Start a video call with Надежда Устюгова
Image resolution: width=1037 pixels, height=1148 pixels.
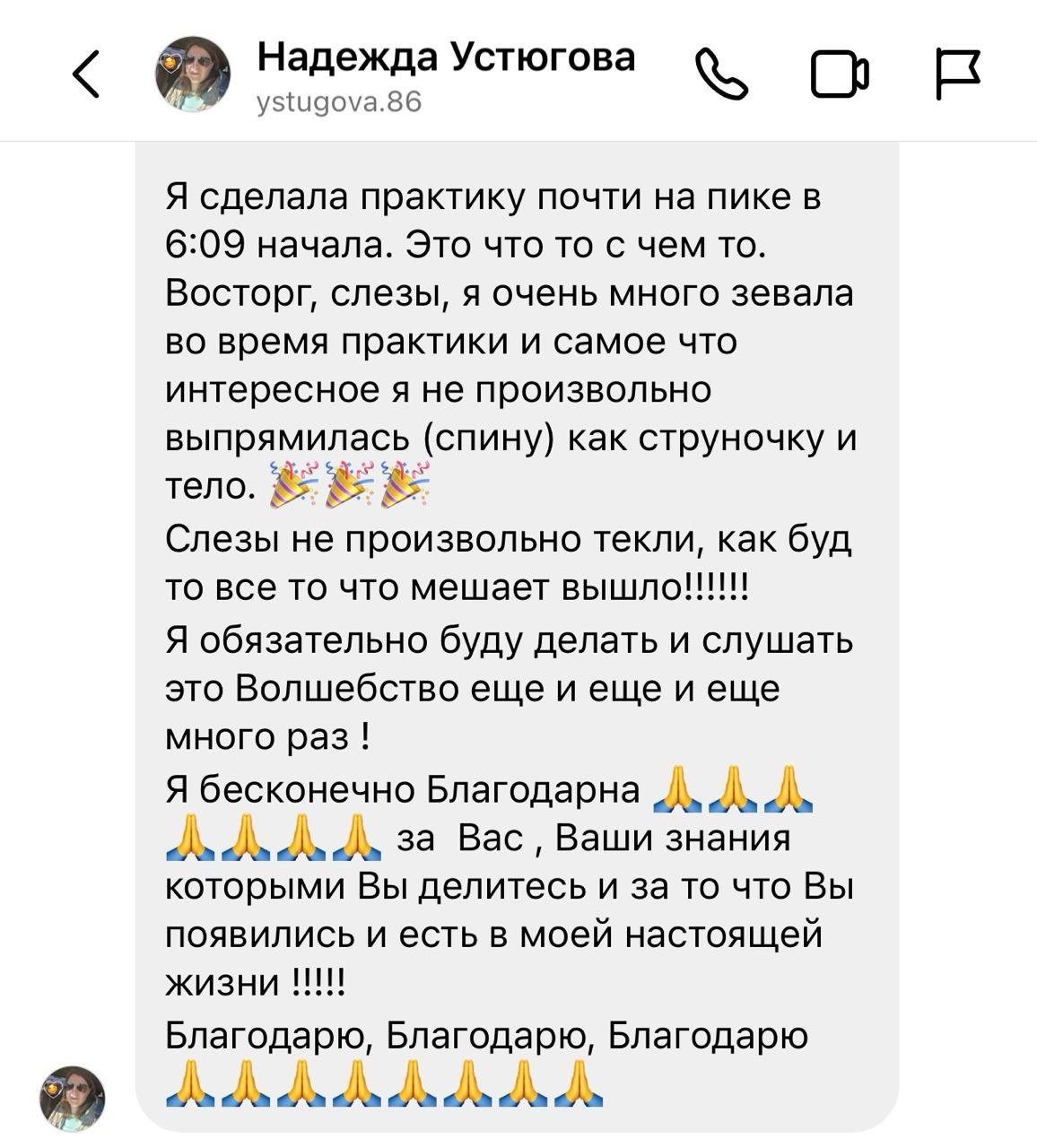click(840, 74)
